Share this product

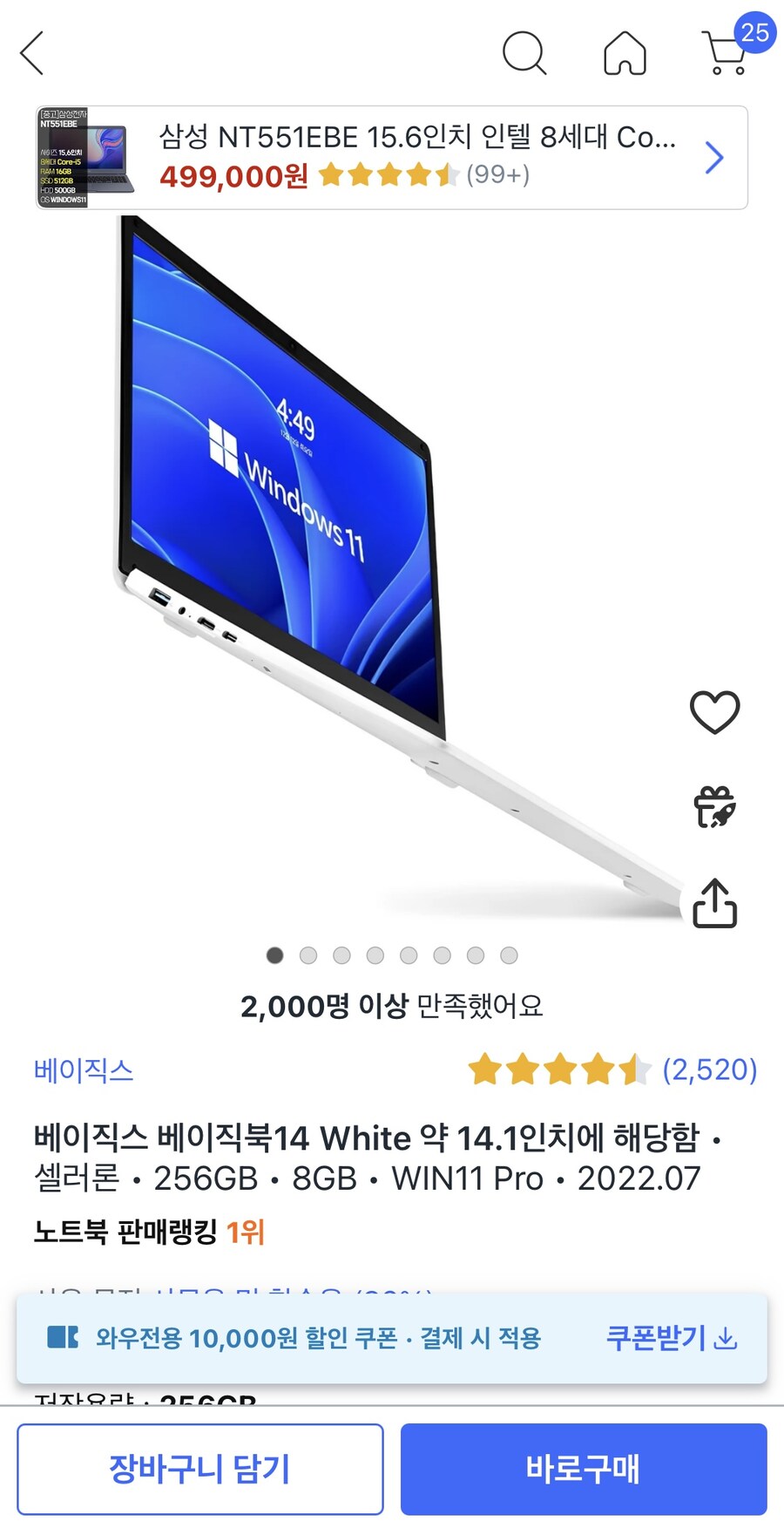pos(714,903)
